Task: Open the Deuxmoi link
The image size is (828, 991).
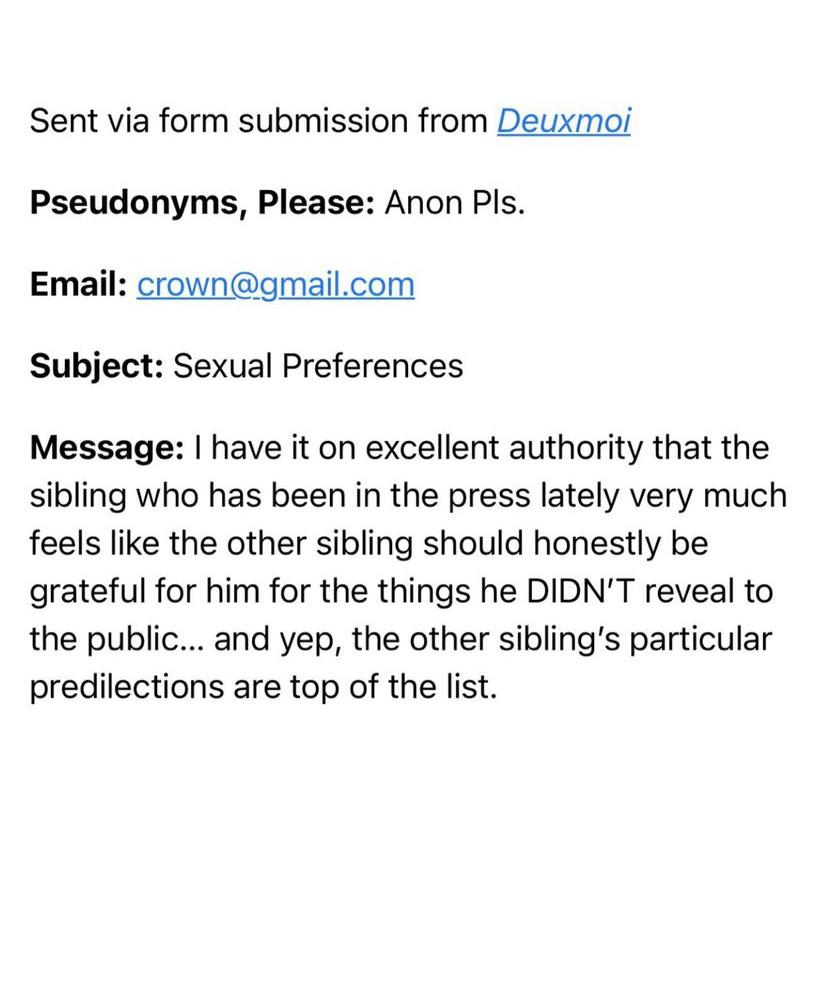Action: (563, 121)
